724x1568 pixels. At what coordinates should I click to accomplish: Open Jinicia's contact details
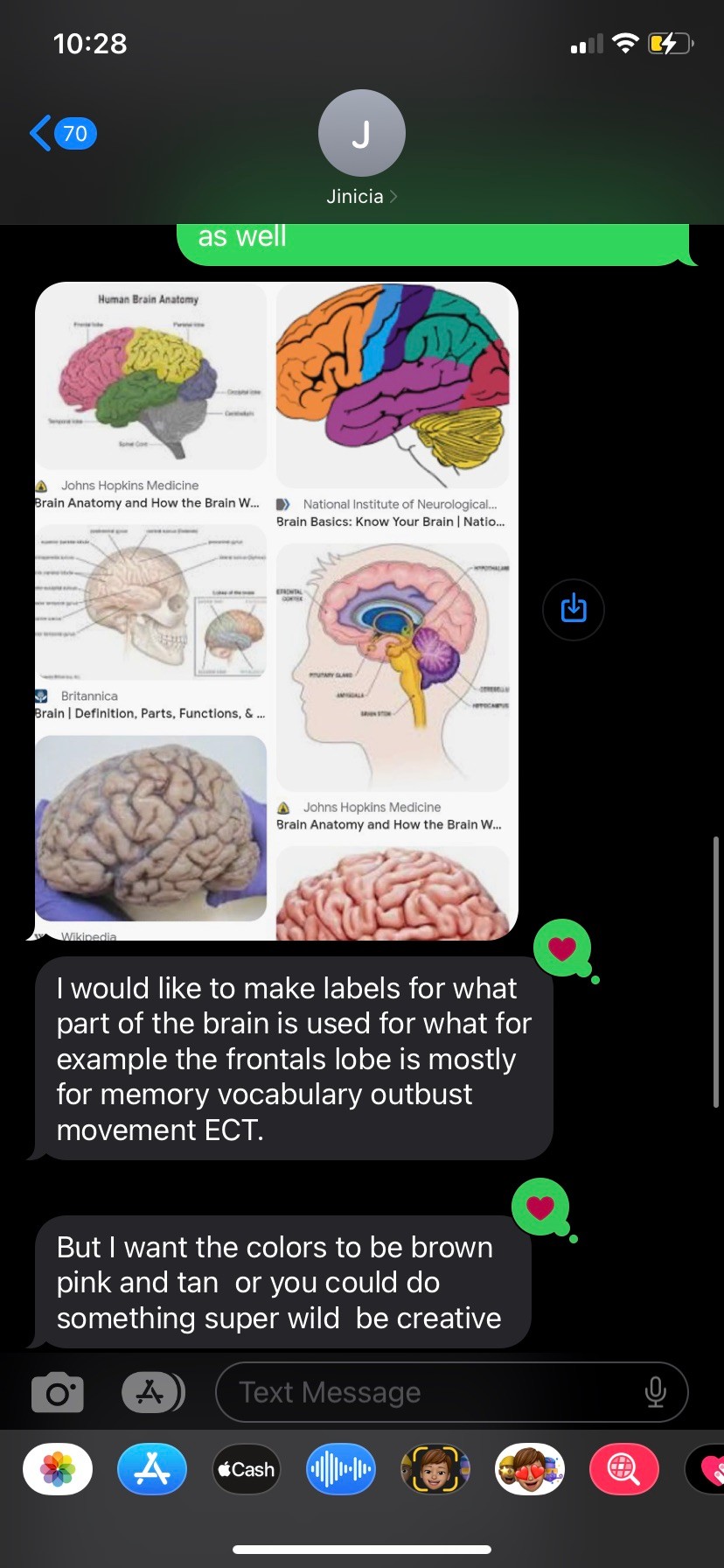361,147
